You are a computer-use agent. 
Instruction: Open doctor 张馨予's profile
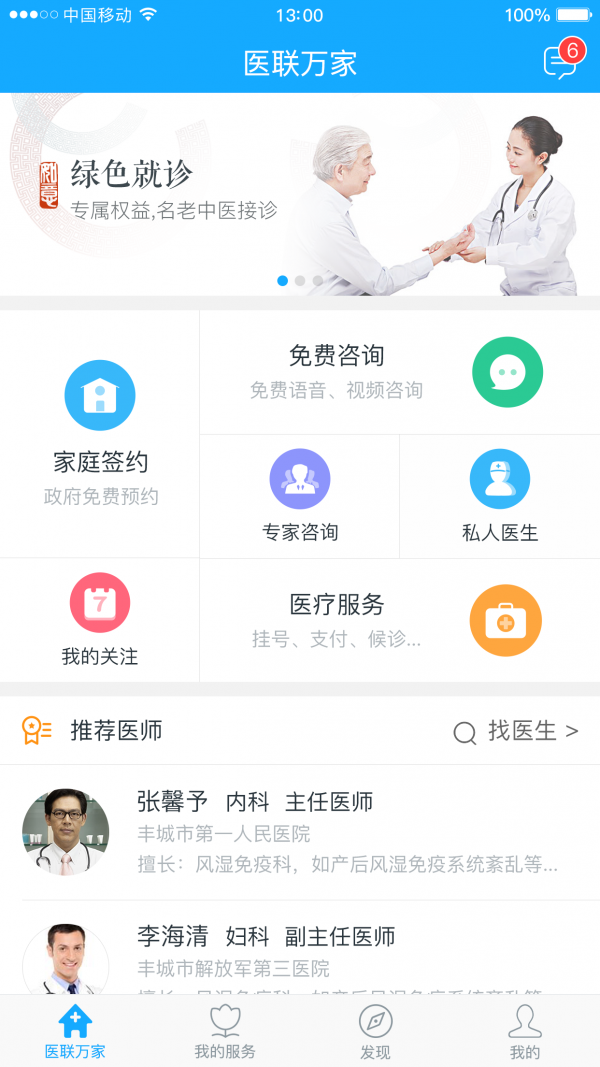(x=300, y=832)
